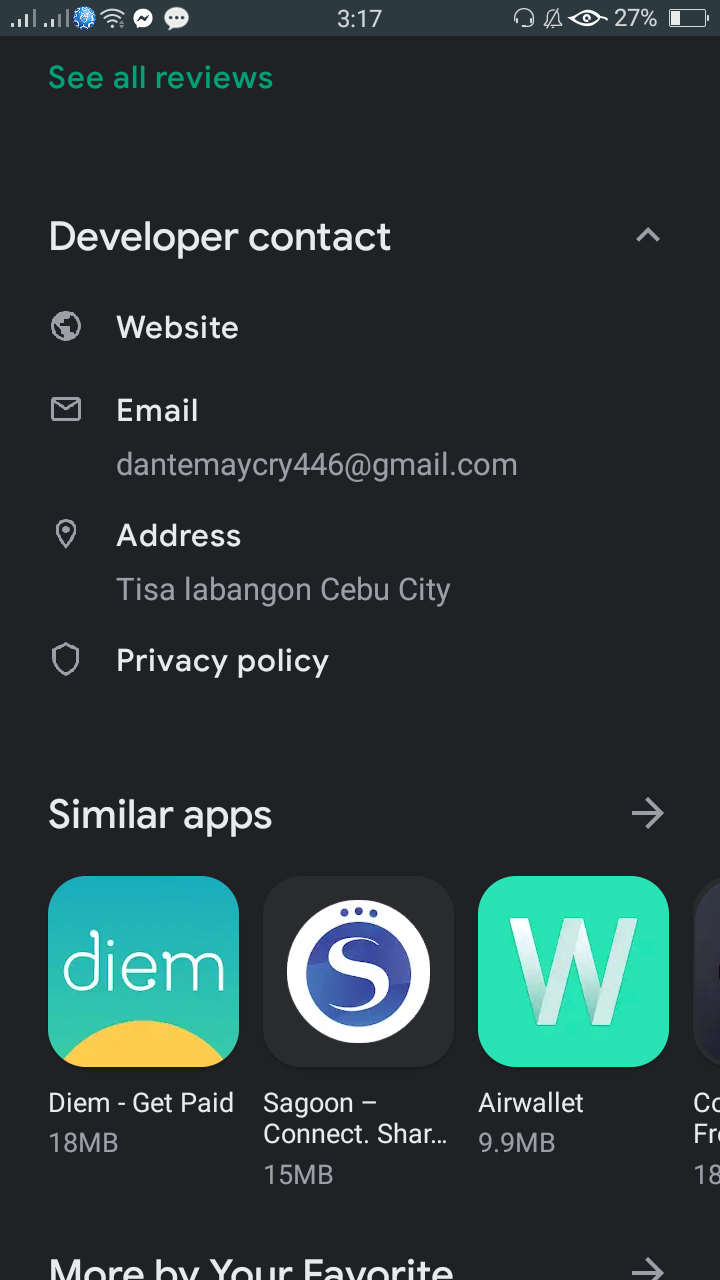The image size is (720, 1280).
Task: Collapse the Developer contact section
Action: (648, 236)
